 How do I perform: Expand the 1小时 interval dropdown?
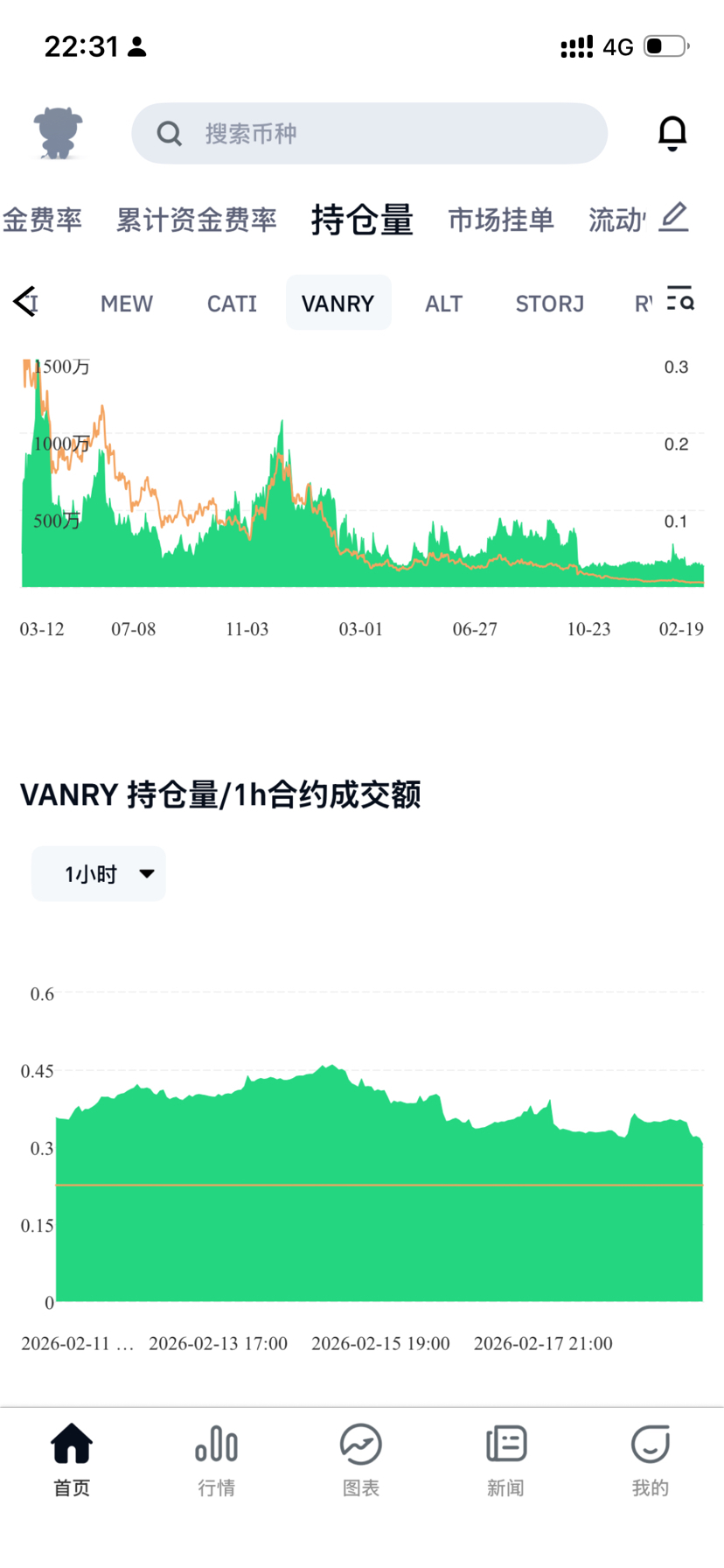99,873
